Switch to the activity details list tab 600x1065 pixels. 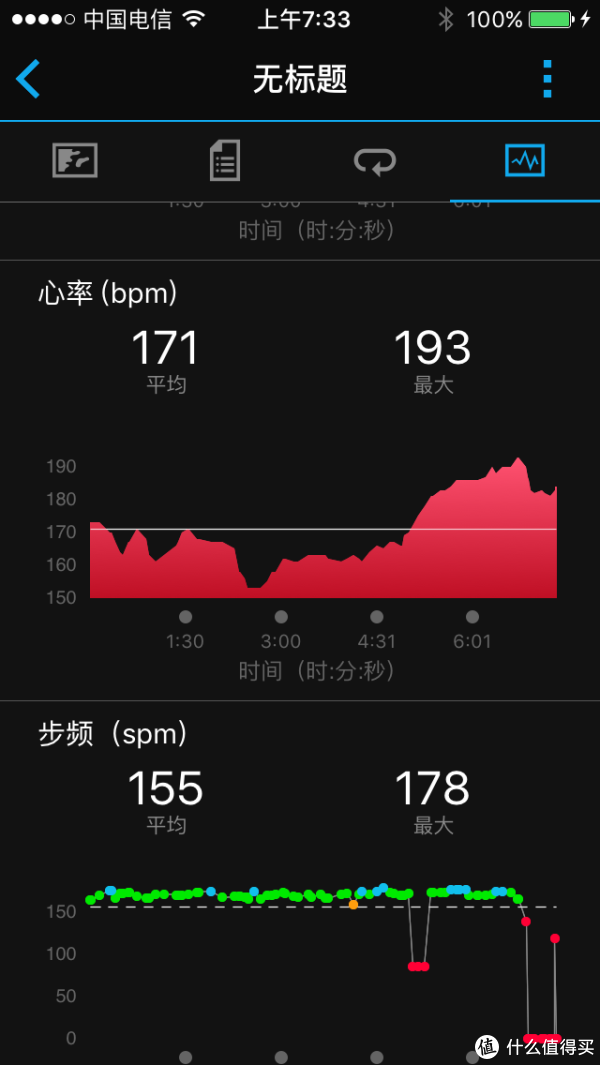225,161
